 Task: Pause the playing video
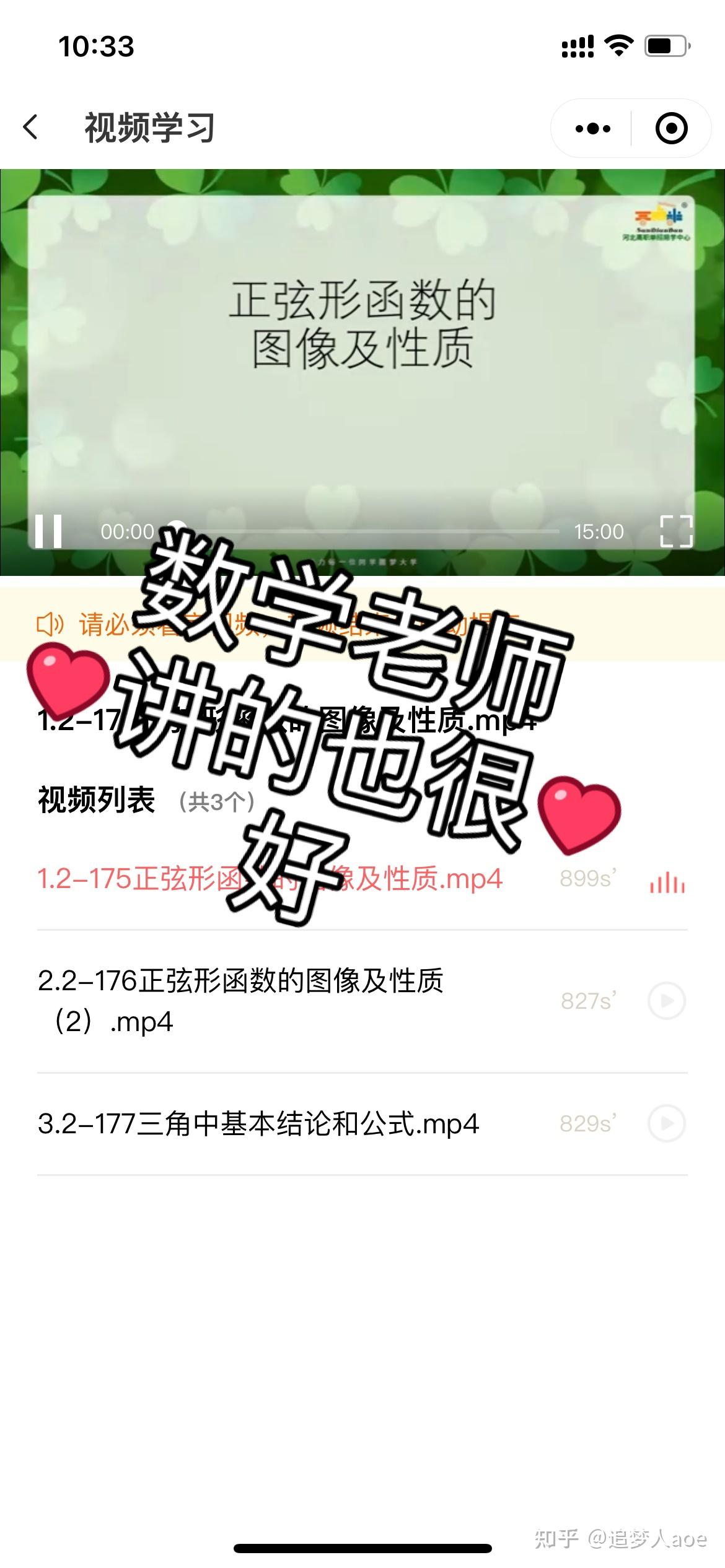(48, 531)
